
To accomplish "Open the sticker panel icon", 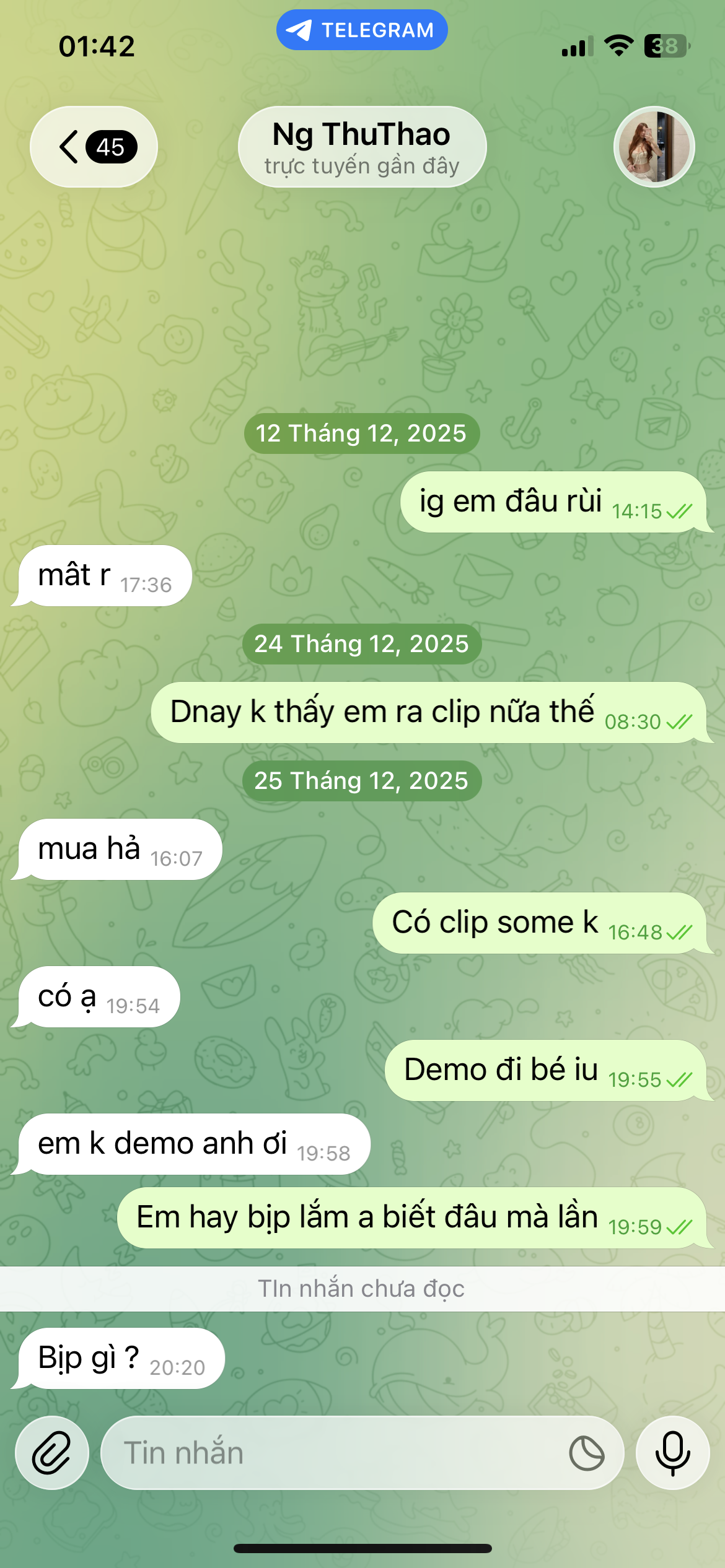I will coord(586,1453).
